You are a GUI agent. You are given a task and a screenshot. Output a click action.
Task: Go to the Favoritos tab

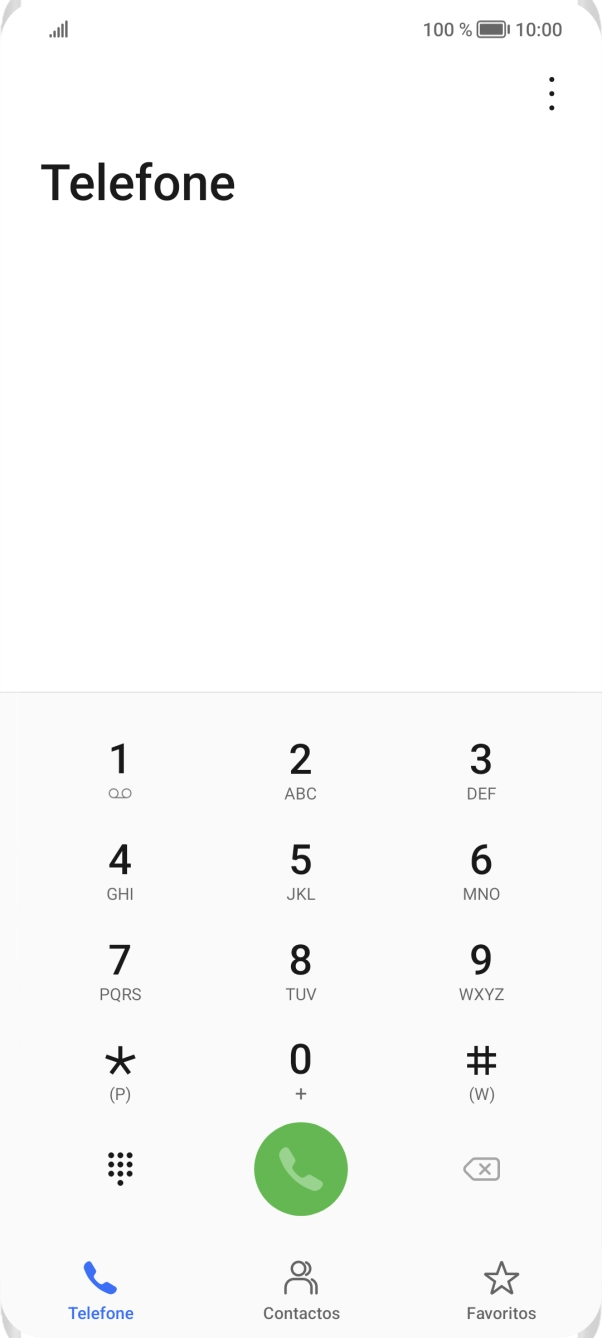click(501, 1290)
